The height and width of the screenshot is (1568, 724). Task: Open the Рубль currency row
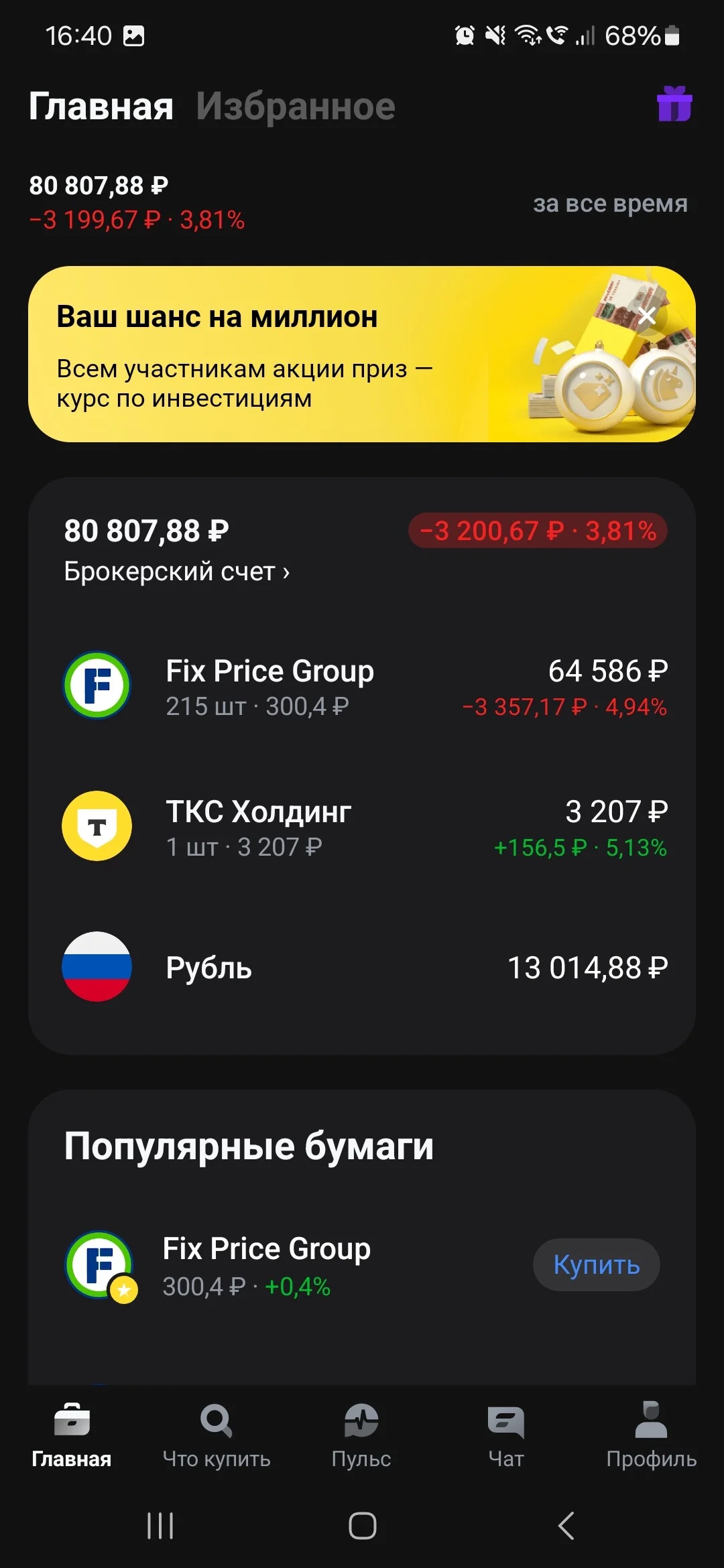[362, 967]
